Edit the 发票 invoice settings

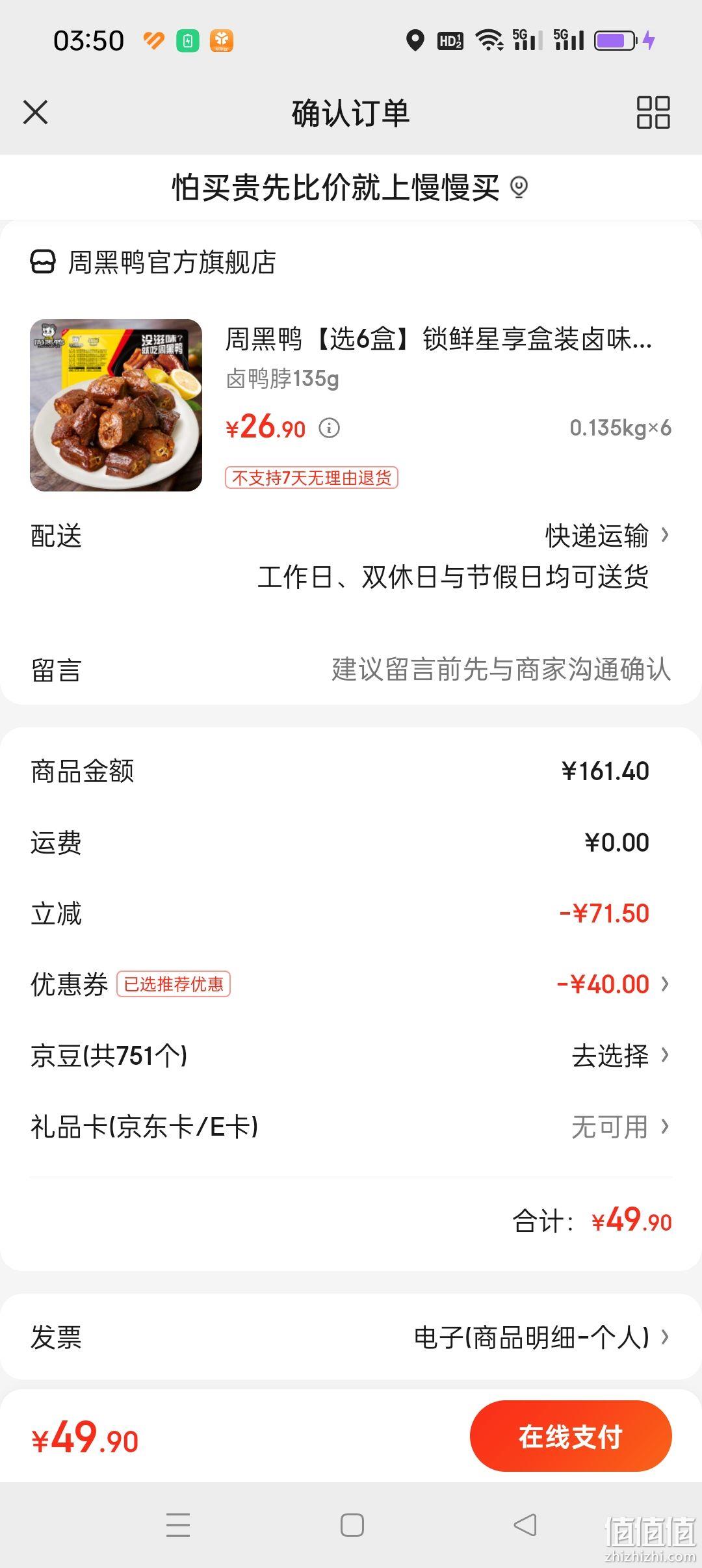(x=351, y=1337)
